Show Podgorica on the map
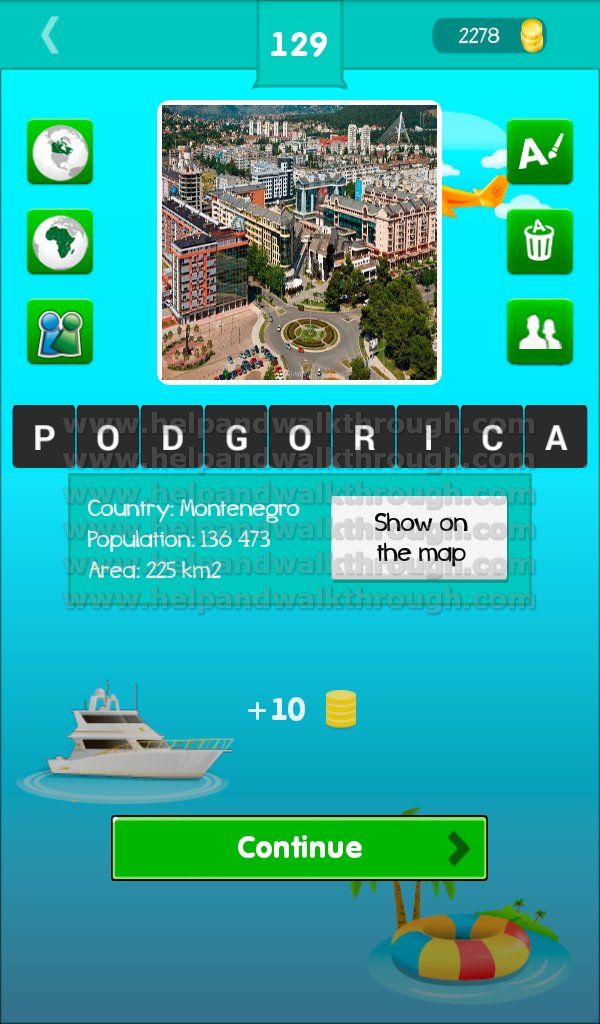Image resolution: width=600 pixels, height=1024 pixels. (x=420, y=538)
